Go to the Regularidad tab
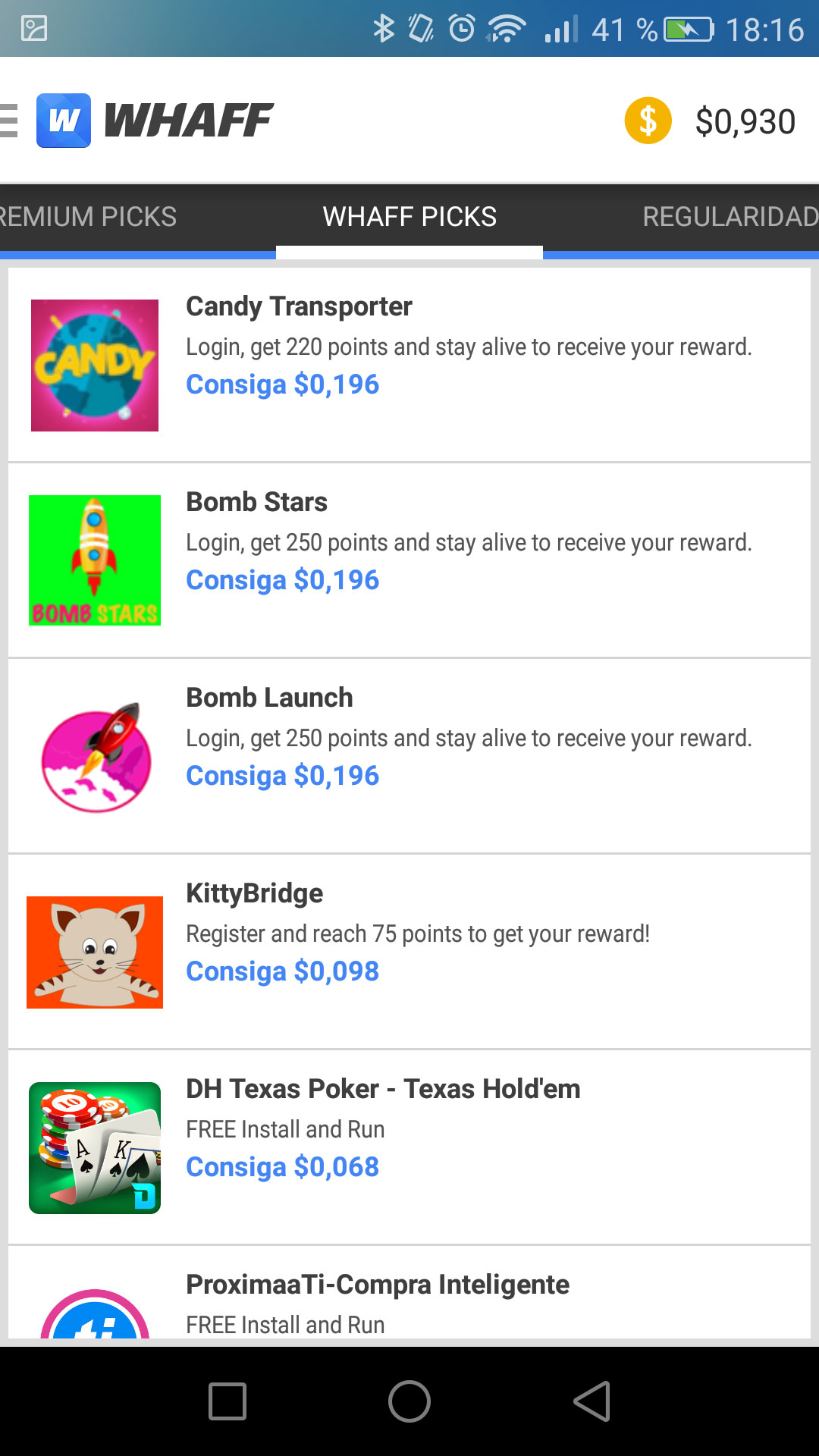 tap(728, 217)
